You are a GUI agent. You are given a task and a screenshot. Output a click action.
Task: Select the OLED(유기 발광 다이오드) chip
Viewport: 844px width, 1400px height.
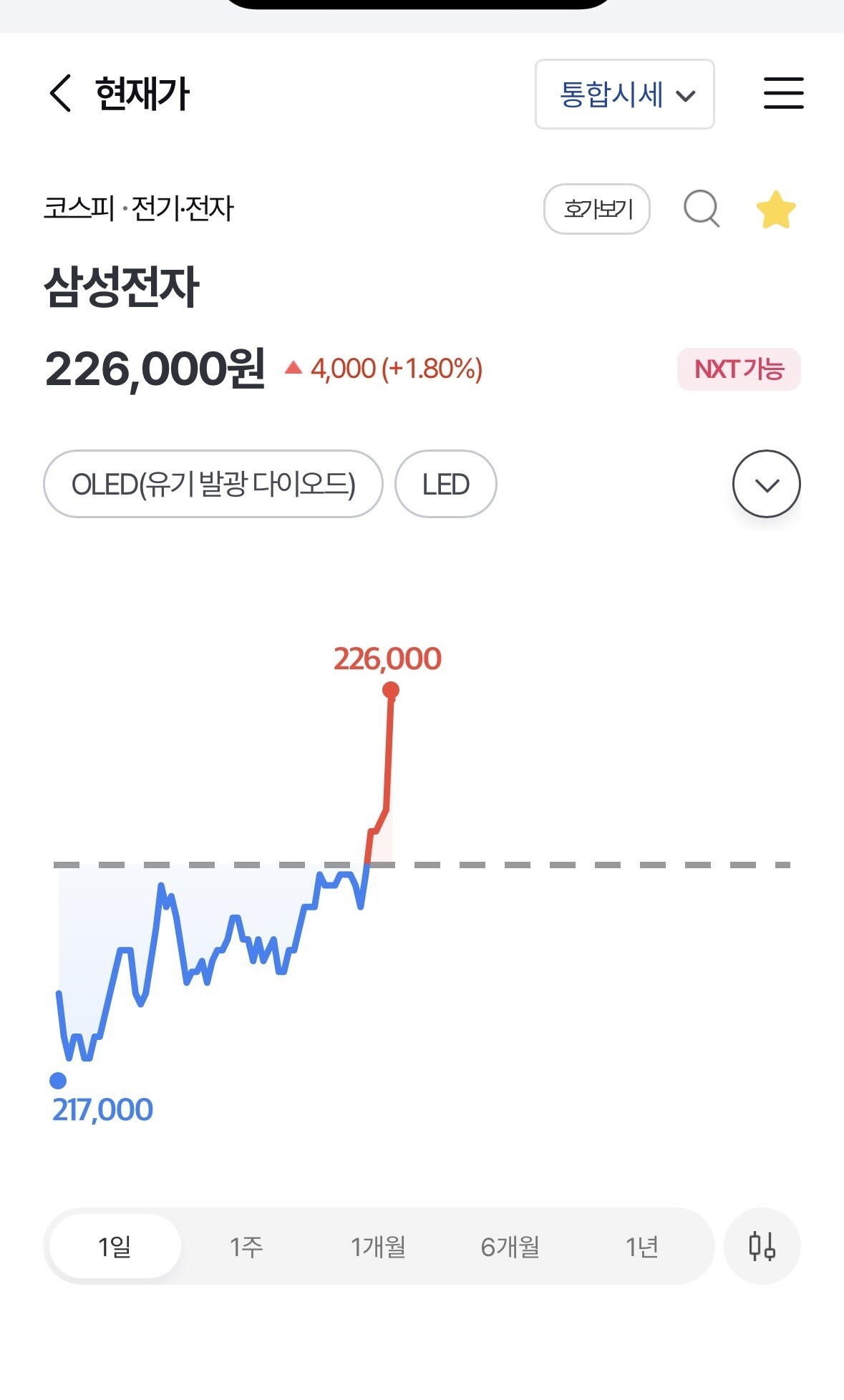click(x=213, y=484)
